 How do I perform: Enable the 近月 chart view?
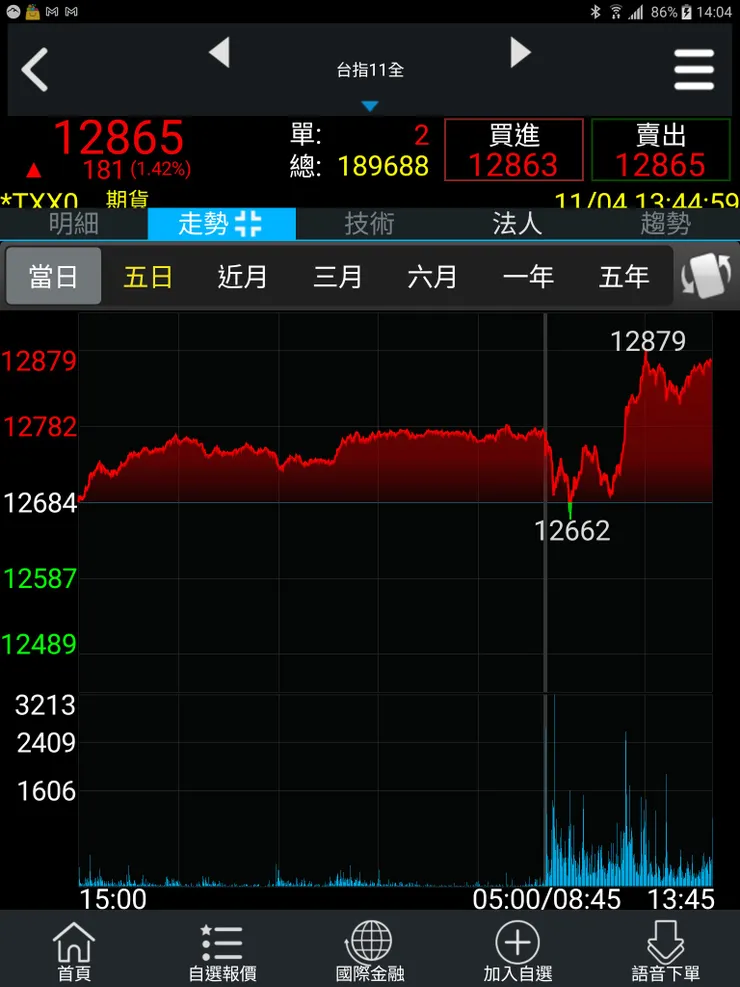tap(242, 277)
